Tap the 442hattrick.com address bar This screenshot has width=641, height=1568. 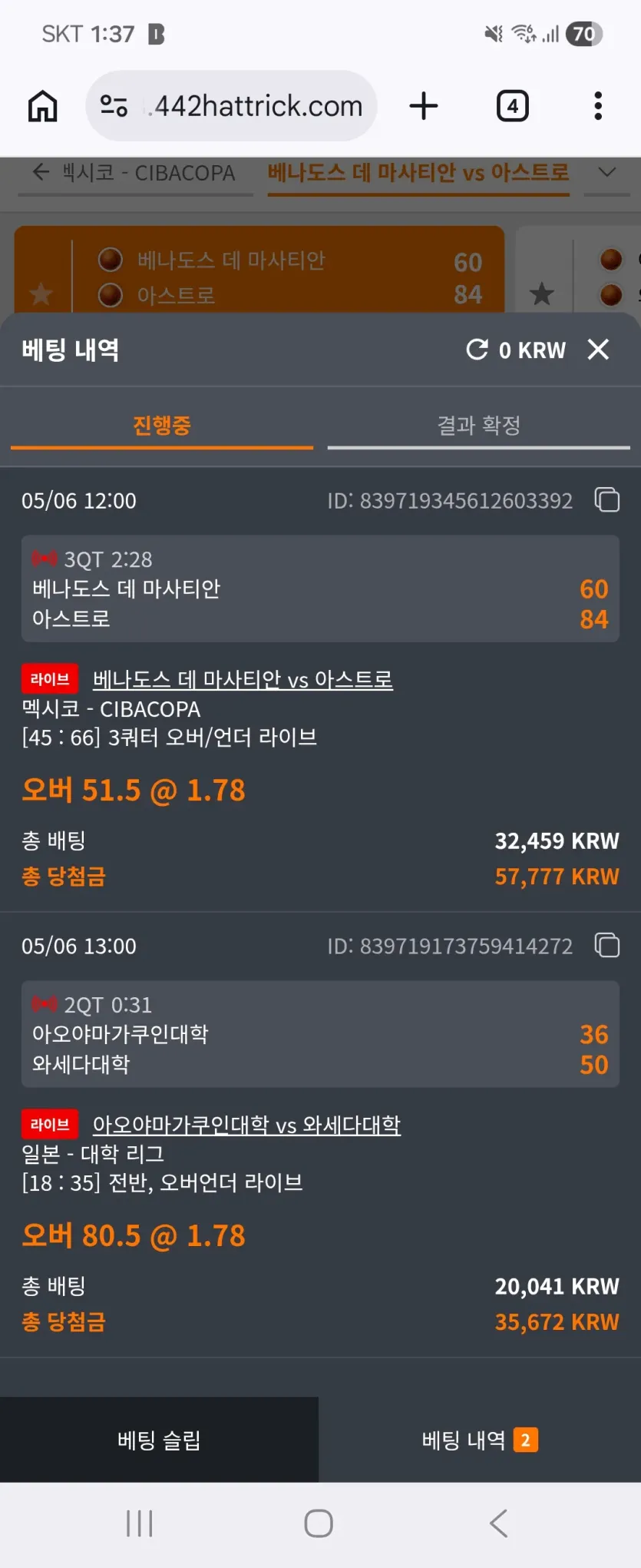pyautogui.click(x=231, y=106)
